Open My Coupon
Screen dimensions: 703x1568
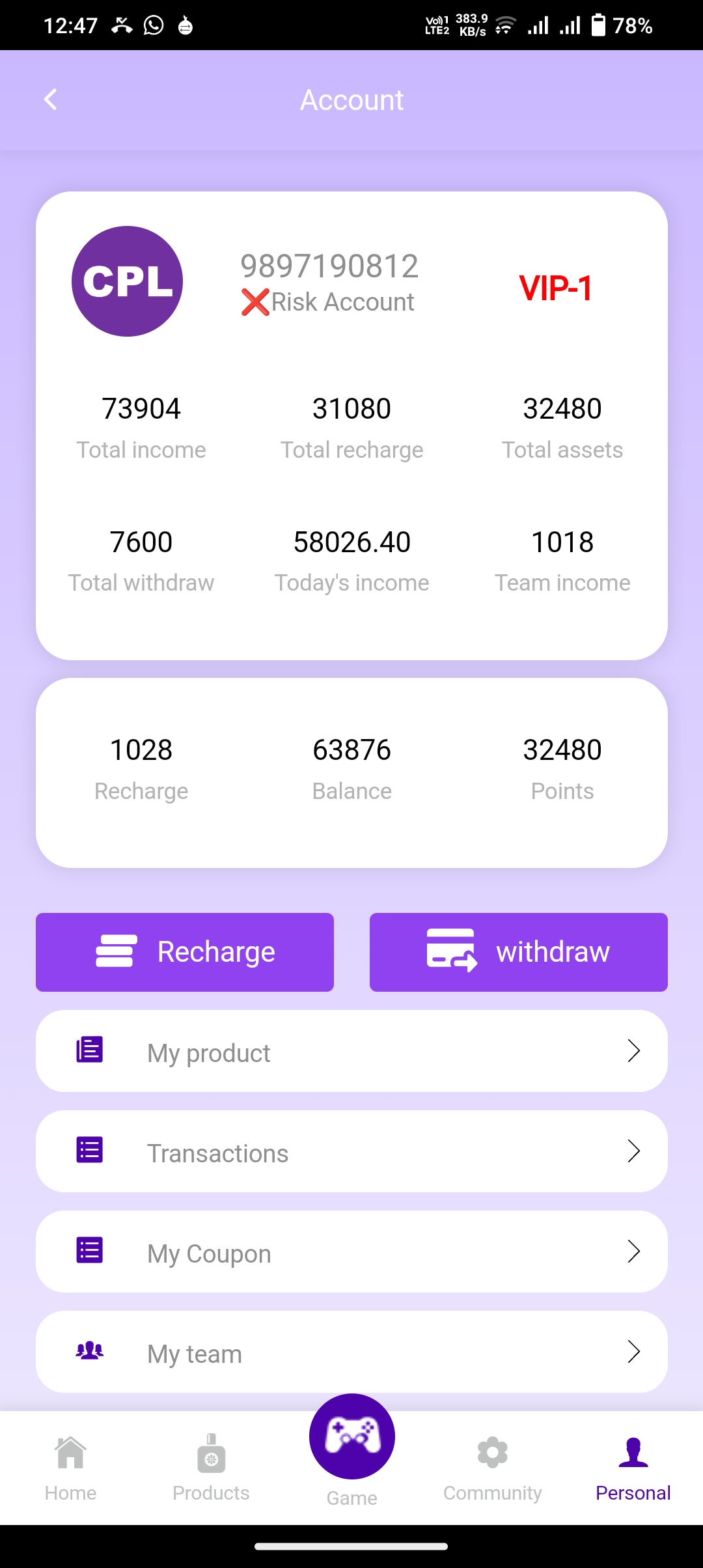351,1252
